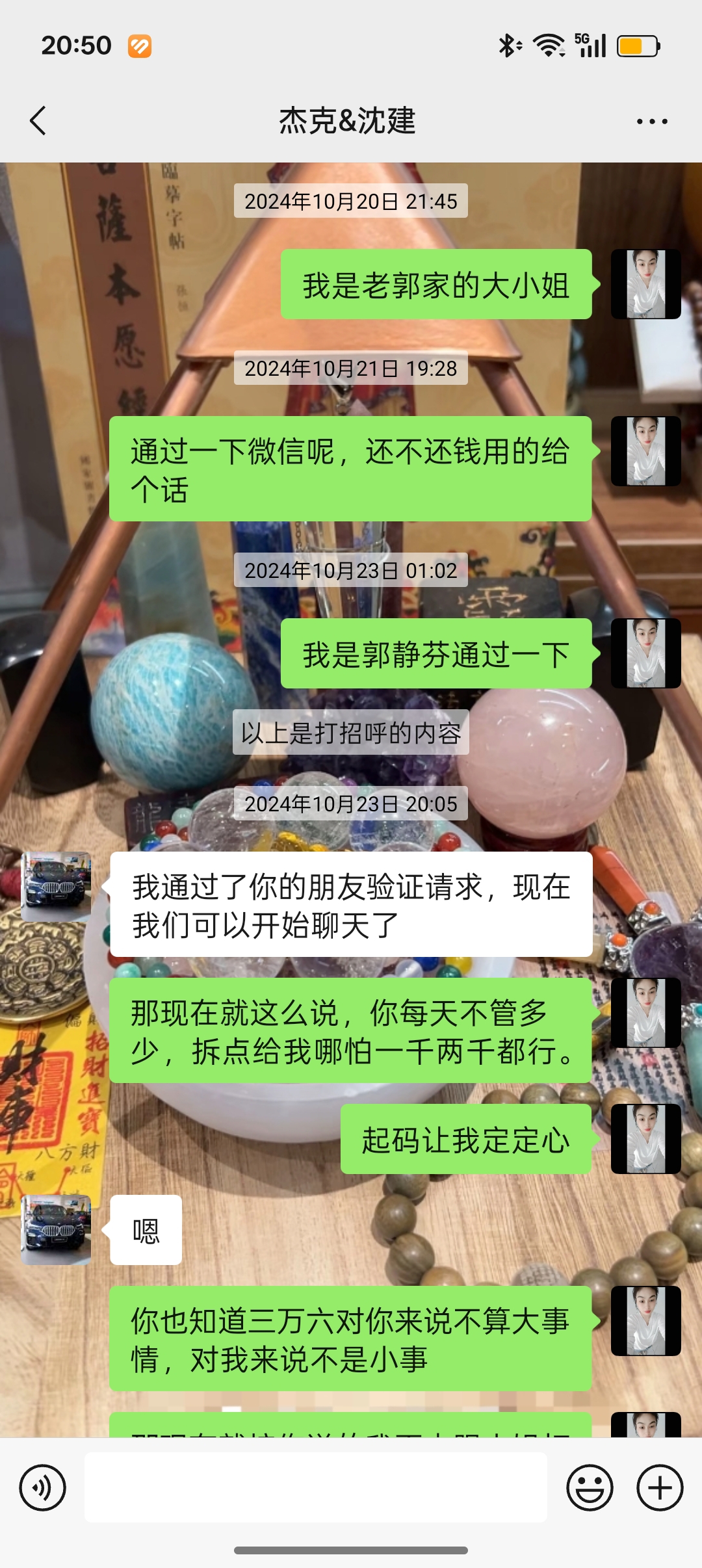Open the three-dot chat info menu
The image size is (702, 1568).
(x=651, y=122)
